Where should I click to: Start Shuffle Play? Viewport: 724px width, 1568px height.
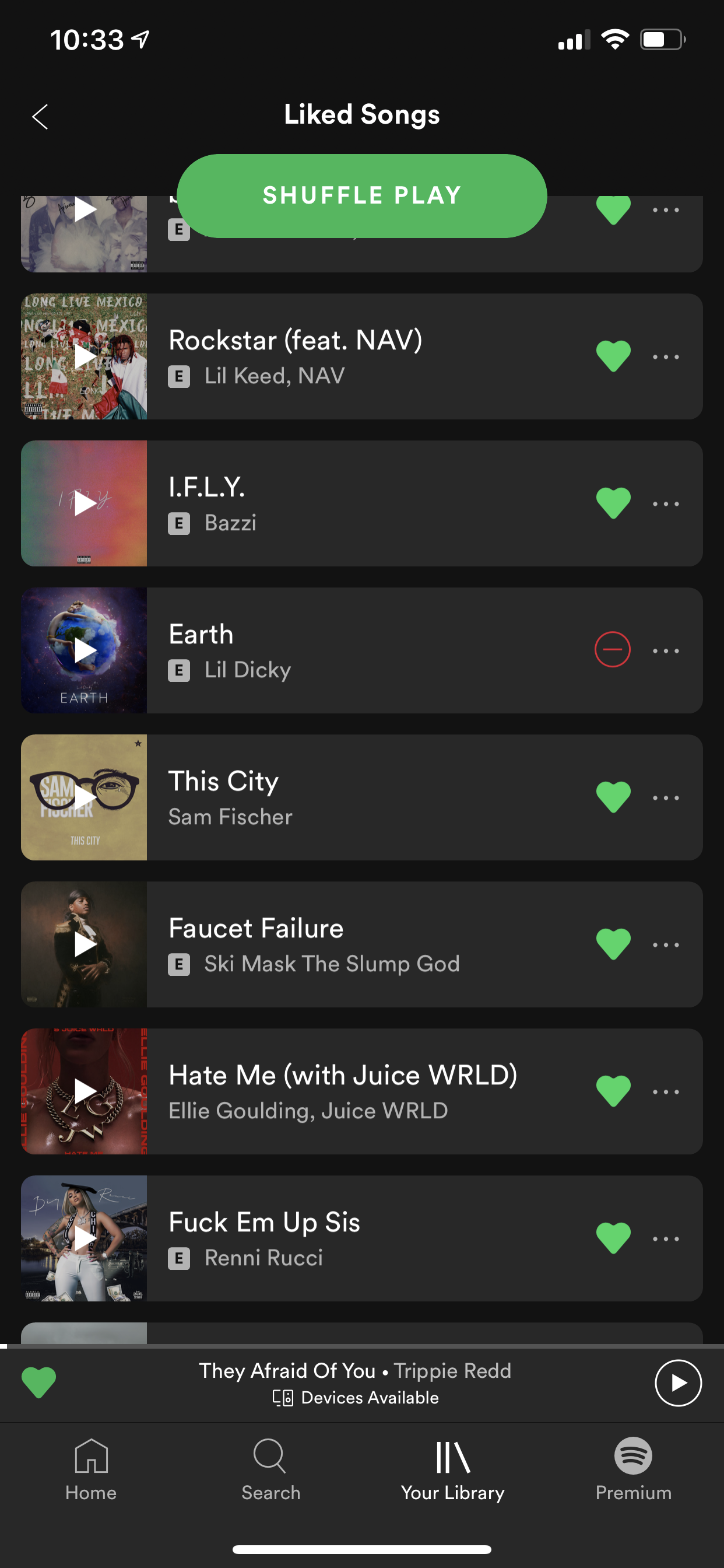361,195
